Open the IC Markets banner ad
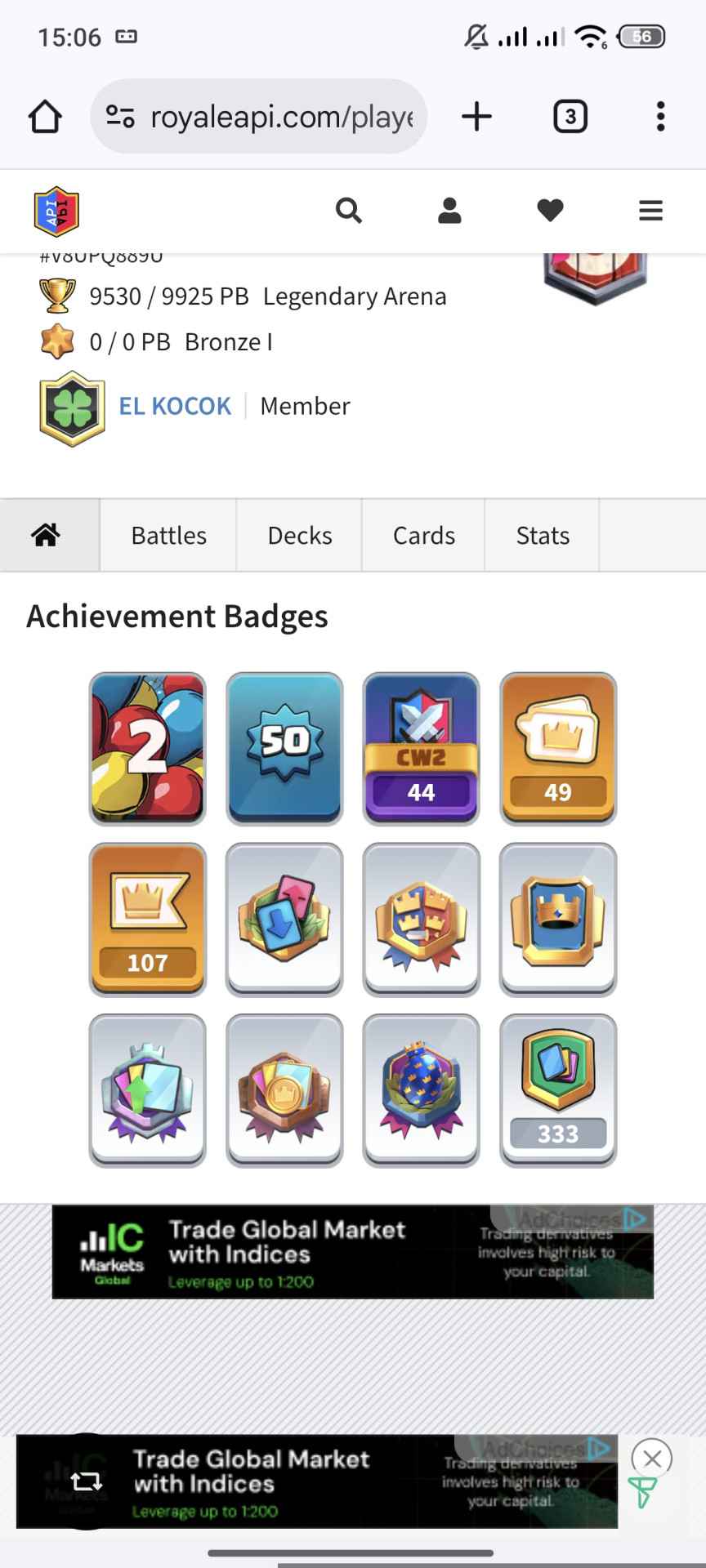The width and height of the screenshot is (706, 1568). (352, 1251)
